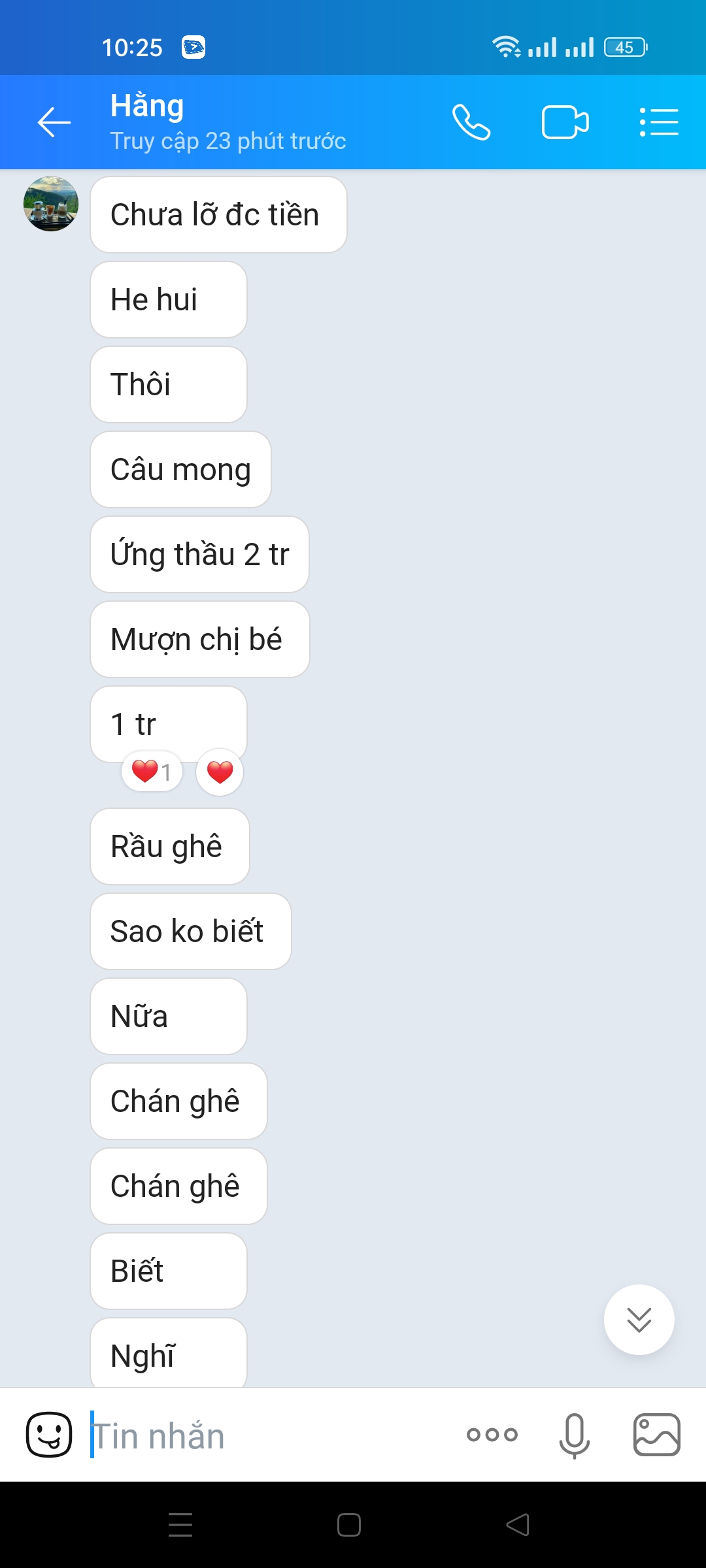Go to the home screen
This screenshot has height=1568, width=706.
[349, 1525]
